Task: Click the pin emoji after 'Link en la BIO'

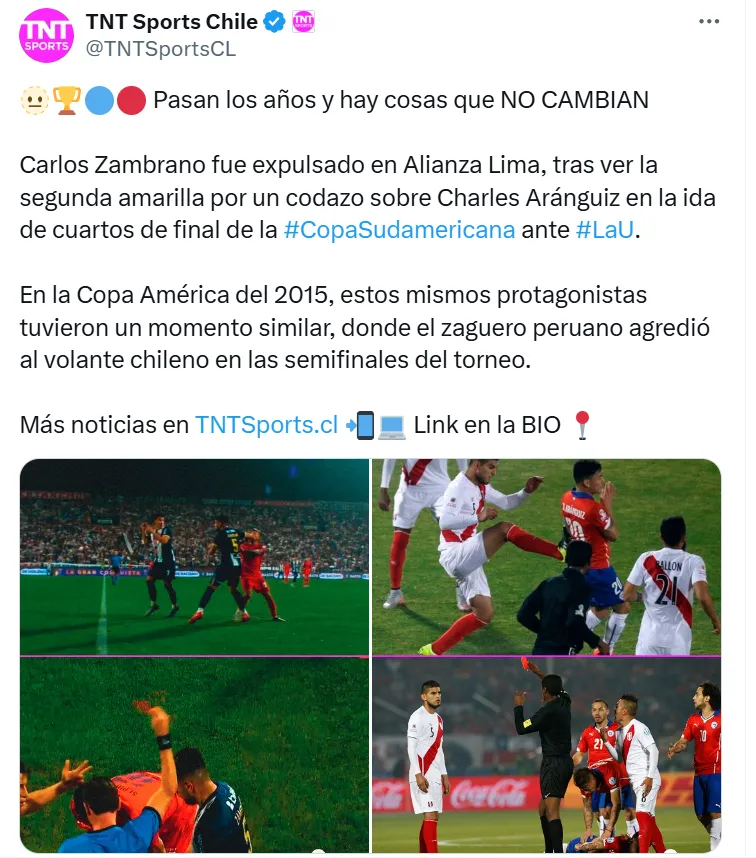Action: [x=583, y=424]
